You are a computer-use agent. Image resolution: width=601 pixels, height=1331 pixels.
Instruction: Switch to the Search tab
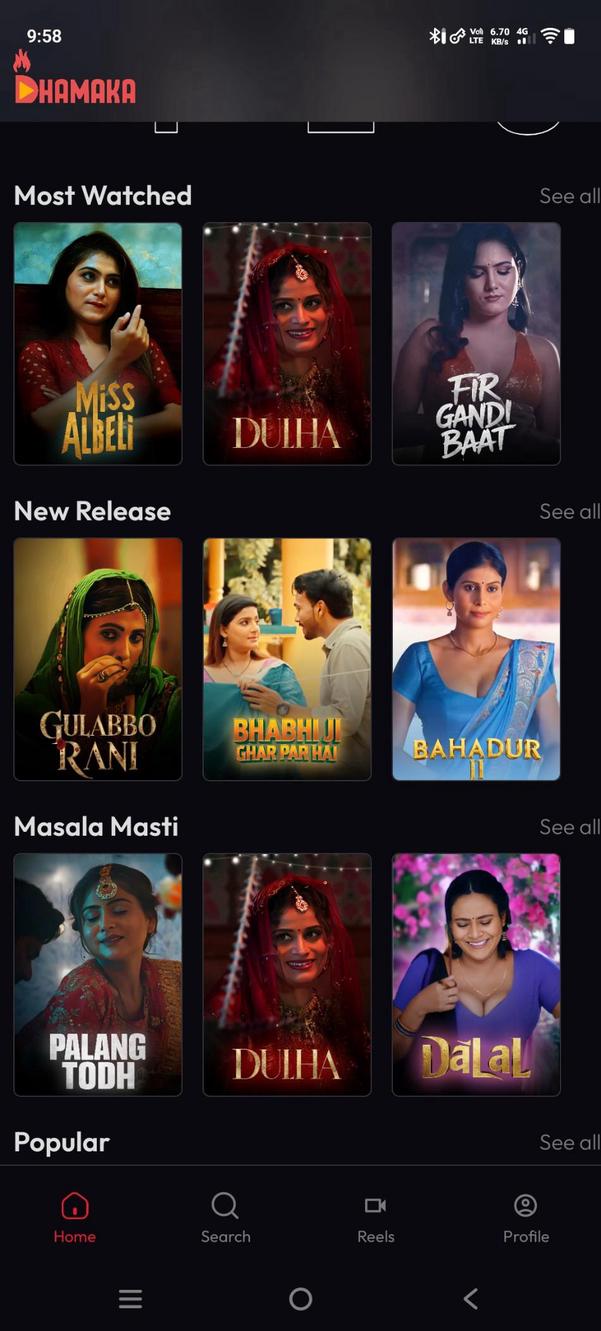click(x=225, y=1217)
